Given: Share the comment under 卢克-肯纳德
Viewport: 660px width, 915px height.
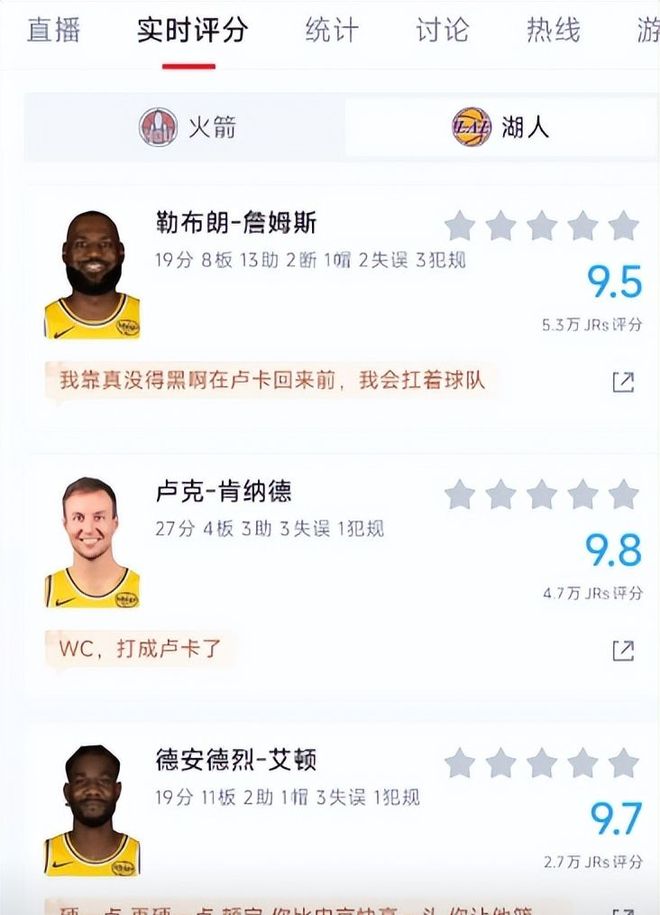Looking at the screenshot, I should point(623,651).
